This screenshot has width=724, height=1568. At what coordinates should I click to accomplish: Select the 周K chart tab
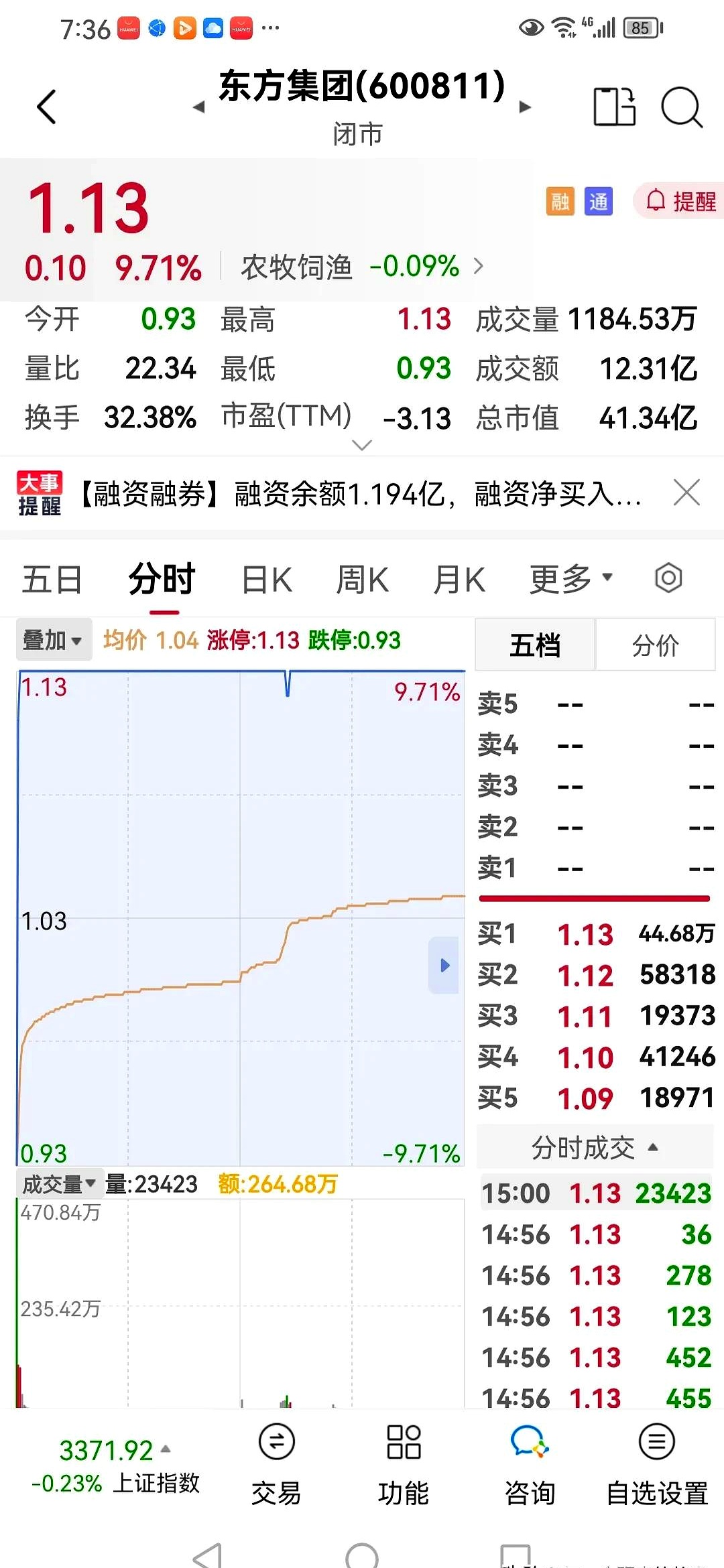point(363,580)
